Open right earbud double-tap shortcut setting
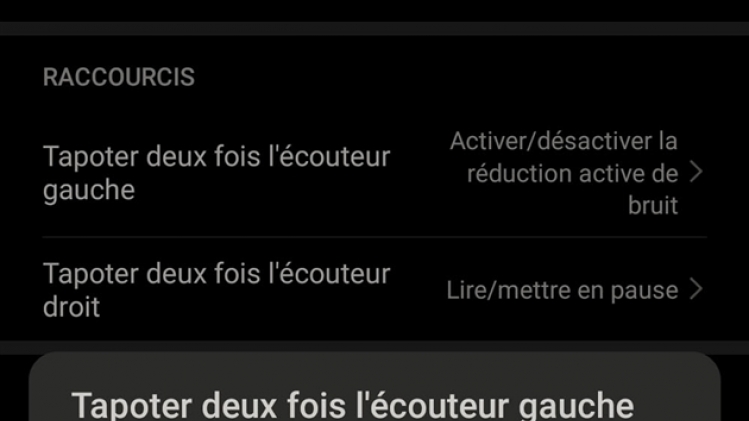The width and height of the screenshot is (749, 421). pos(374,290)
